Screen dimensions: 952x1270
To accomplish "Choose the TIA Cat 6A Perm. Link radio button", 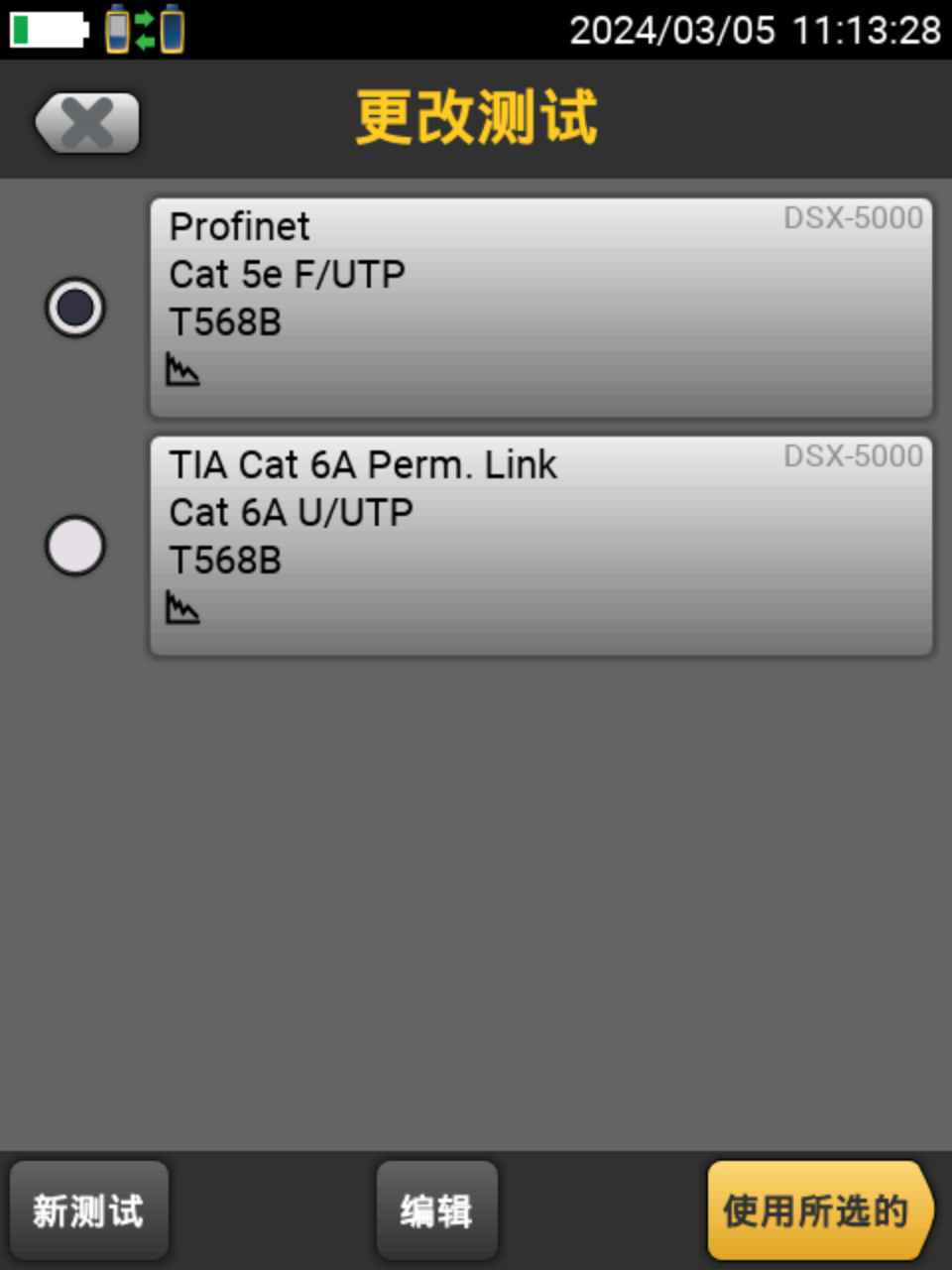I will pyautogui.click(x=75, y=545).
